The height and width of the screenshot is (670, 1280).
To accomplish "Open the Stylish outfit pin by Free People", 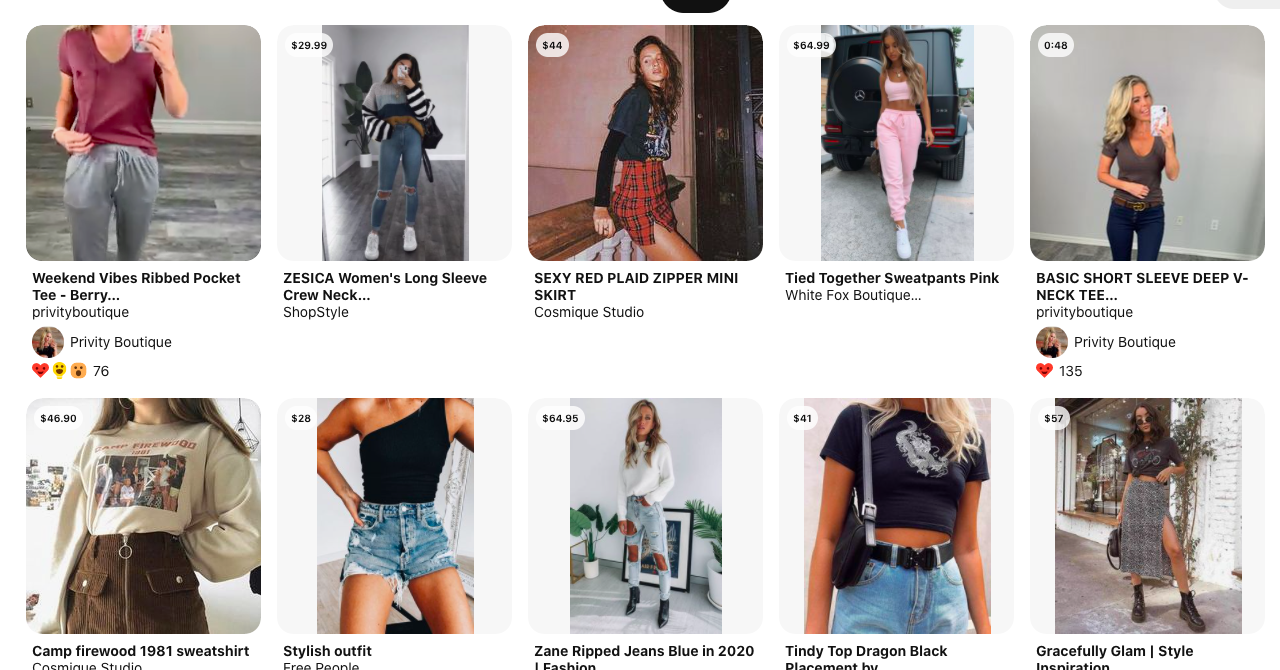I will pos(394,516).
